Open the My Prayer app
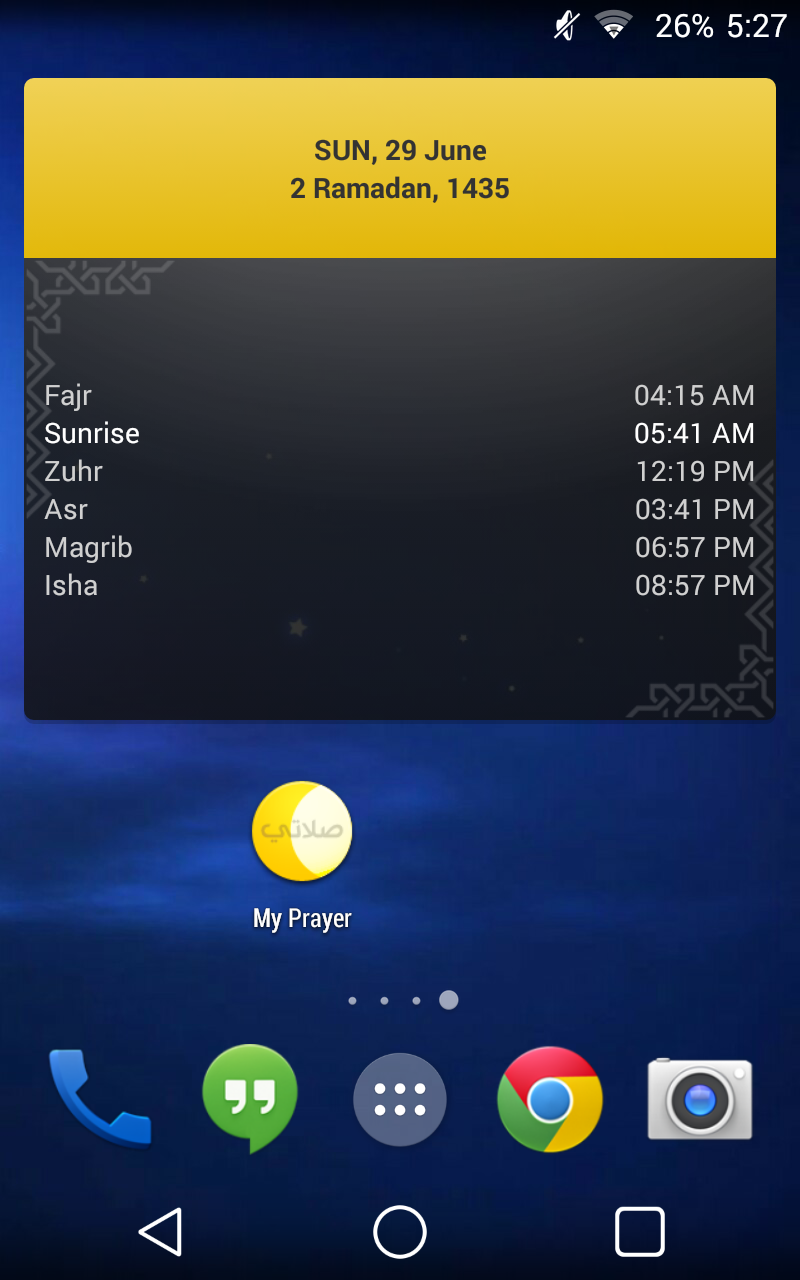The height and width of the screenshot is (1280, 800). point(302,832)
